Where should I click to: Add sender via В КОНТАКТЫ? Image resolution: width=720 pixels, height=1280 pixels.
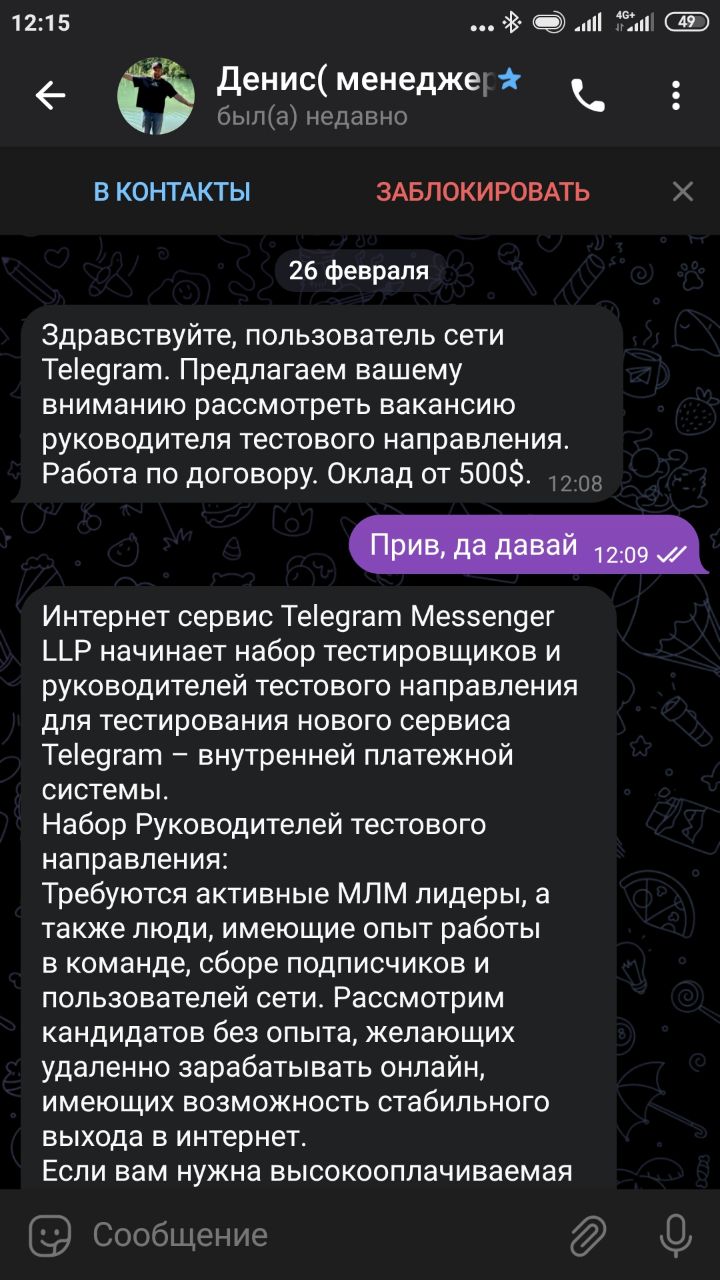click(172, 192)
